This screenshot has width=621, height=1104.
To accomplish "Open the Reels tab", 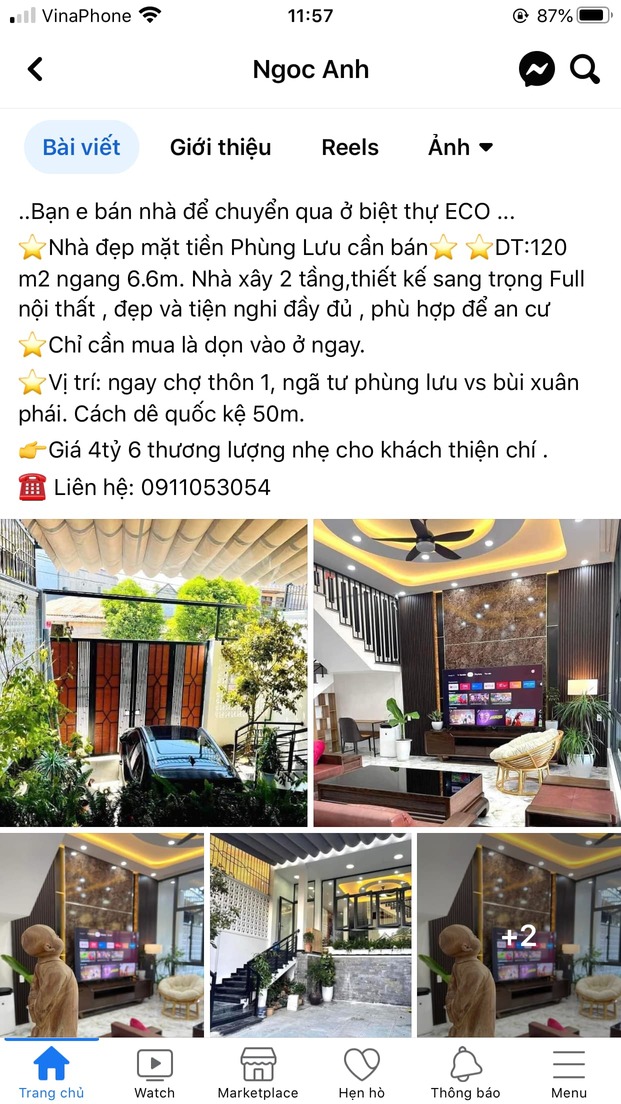I will coord(350,147).
